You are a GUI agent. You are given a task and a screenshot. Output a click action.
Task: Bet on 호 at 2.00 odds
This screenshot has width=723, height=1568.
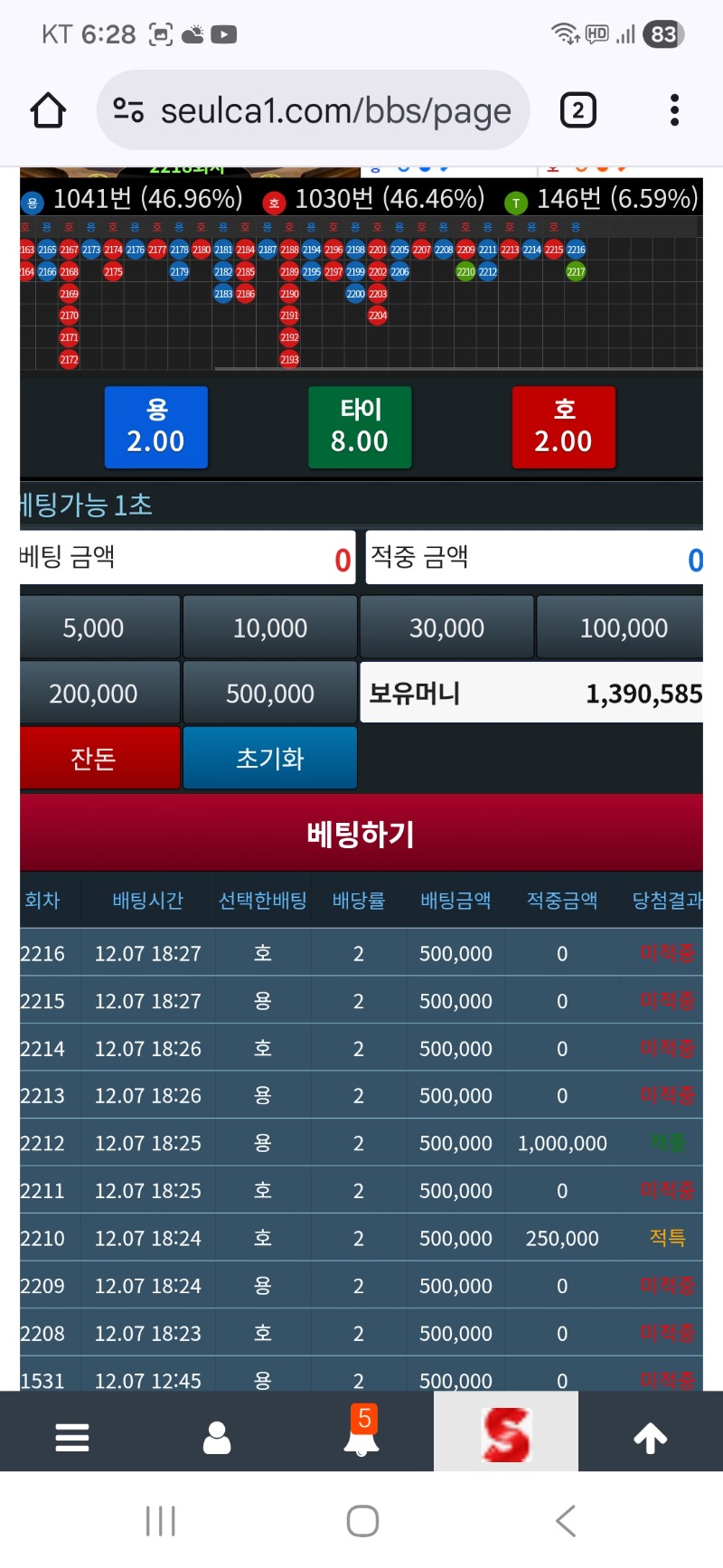[x=563, y=427]
